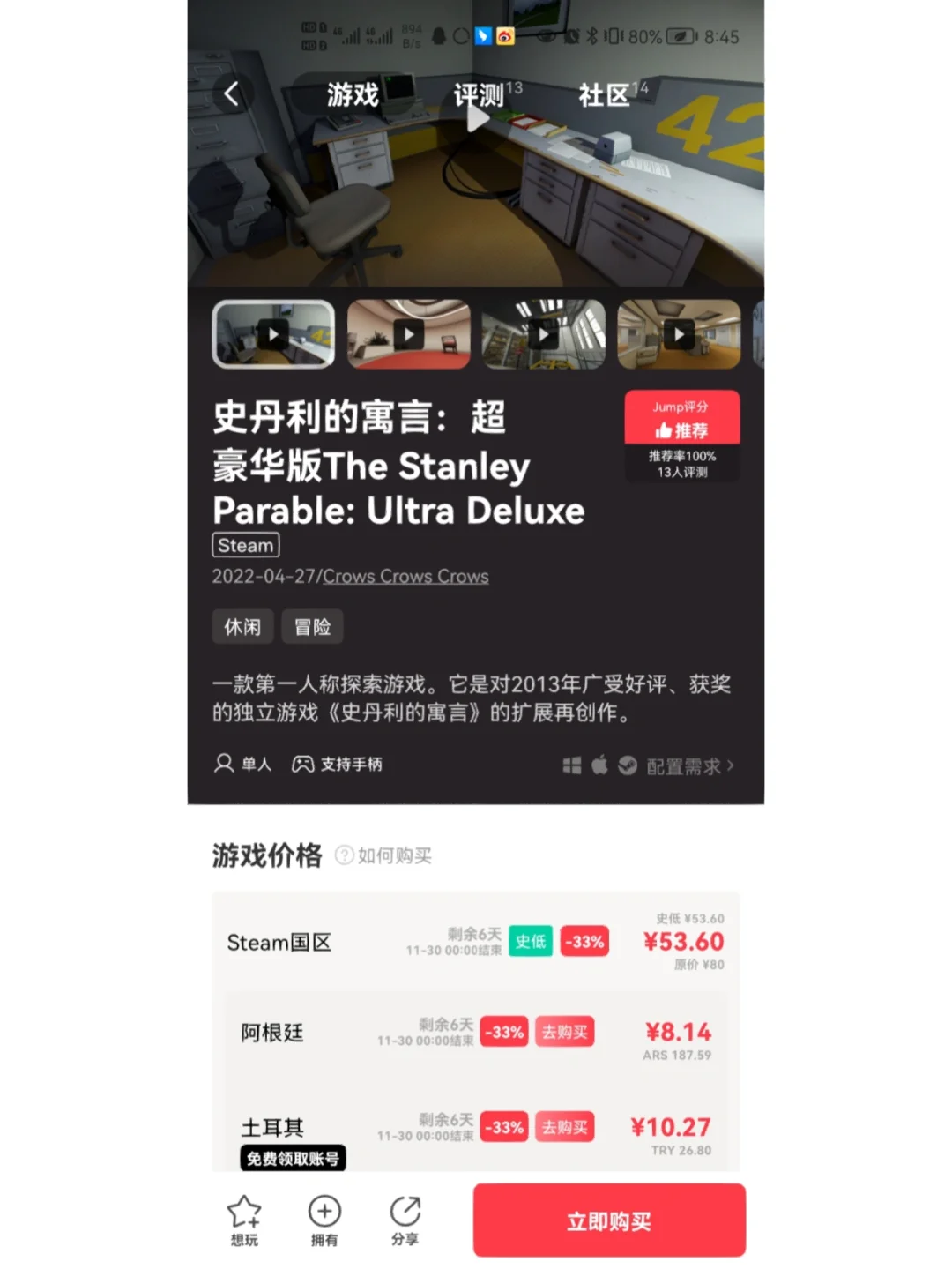Tap the 推荐 thumbs-up rating badge
Screen dimensions: 952x1269
tap(681, 428)
